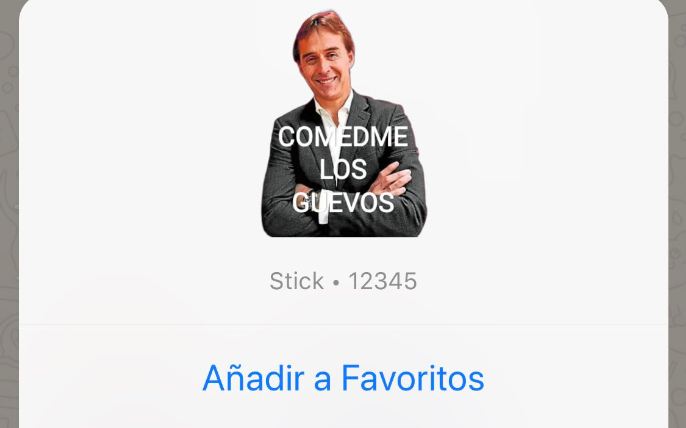Tap Añadir a Favoritos
Screen dimensions: 686x428
point(343,378)
